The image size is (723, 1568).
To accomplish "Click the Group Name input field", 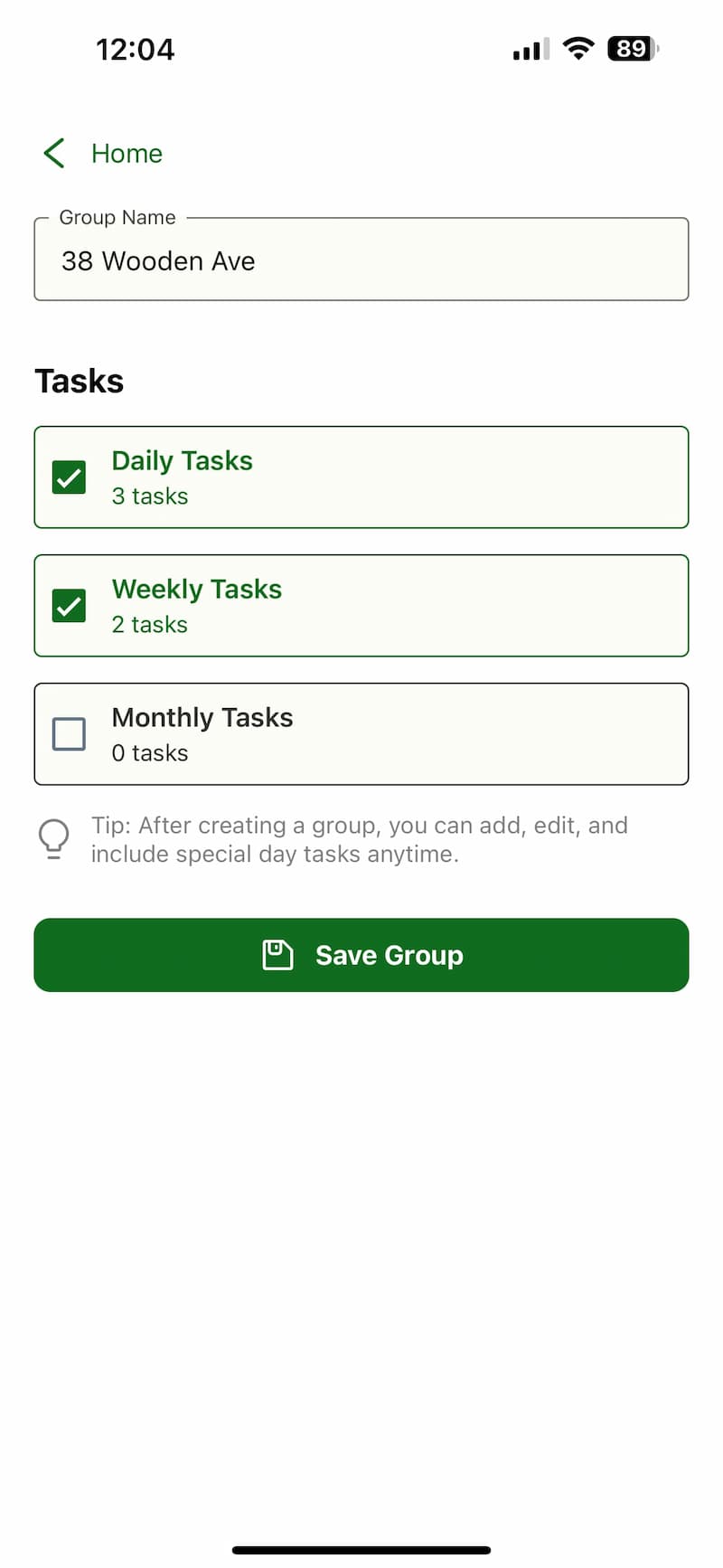I will (x=361, y=260).
